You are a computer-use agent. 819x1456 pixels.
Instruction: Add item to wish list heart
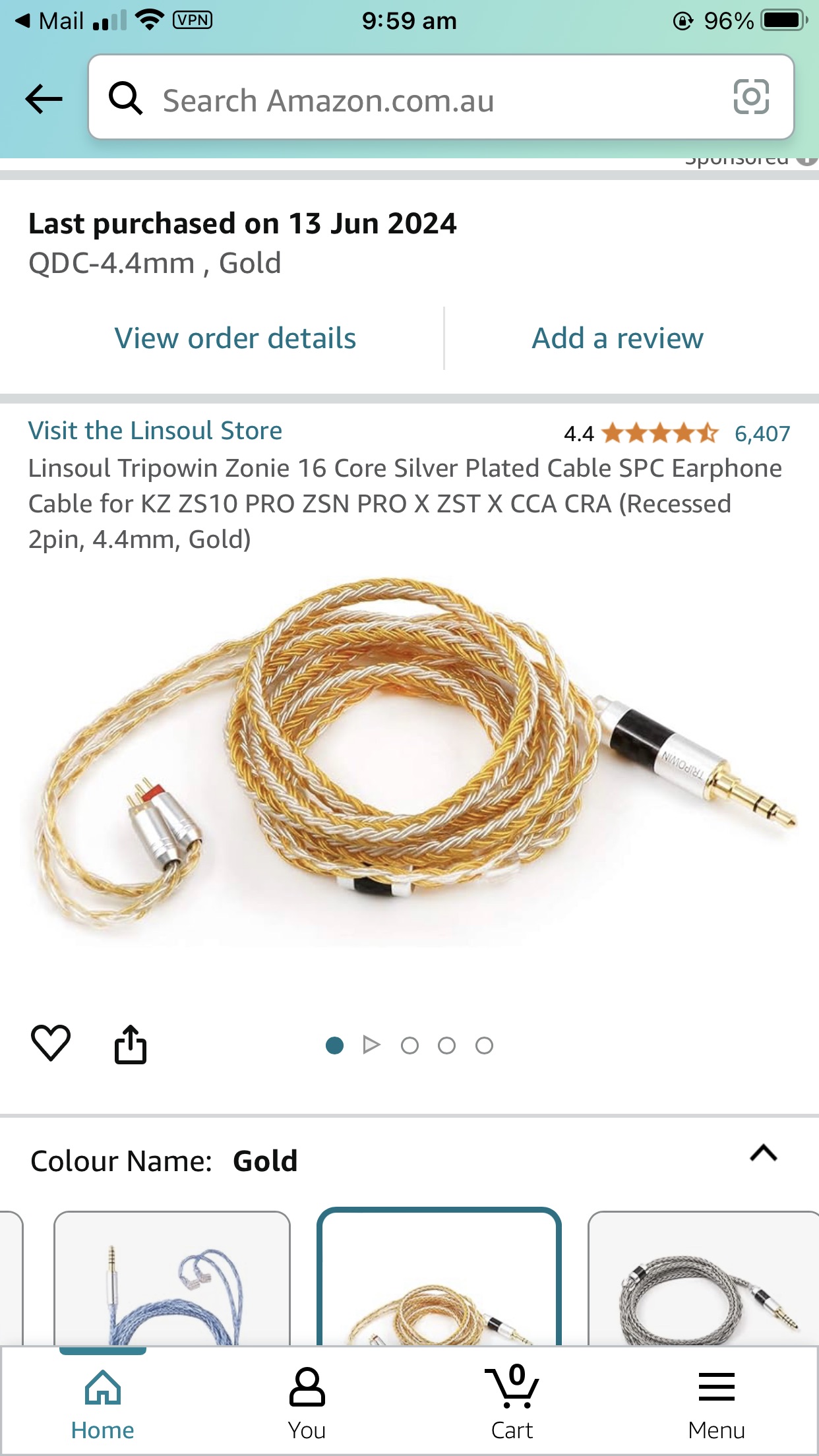[51, 1043]
